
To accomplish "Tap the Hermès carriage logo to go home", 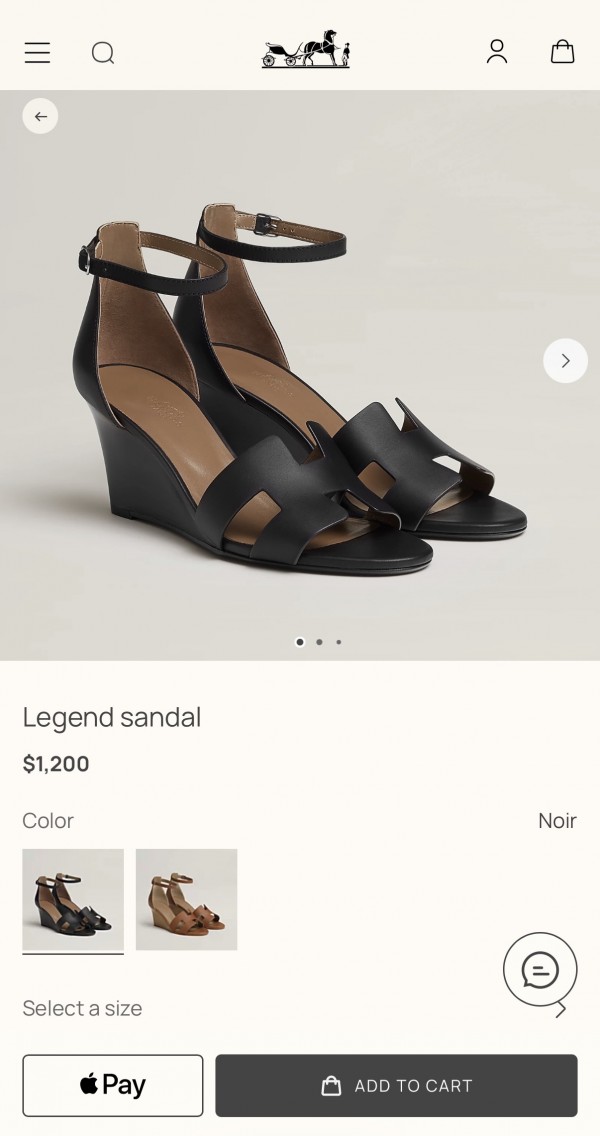I will pyautogui.click(x=306, y=50).
